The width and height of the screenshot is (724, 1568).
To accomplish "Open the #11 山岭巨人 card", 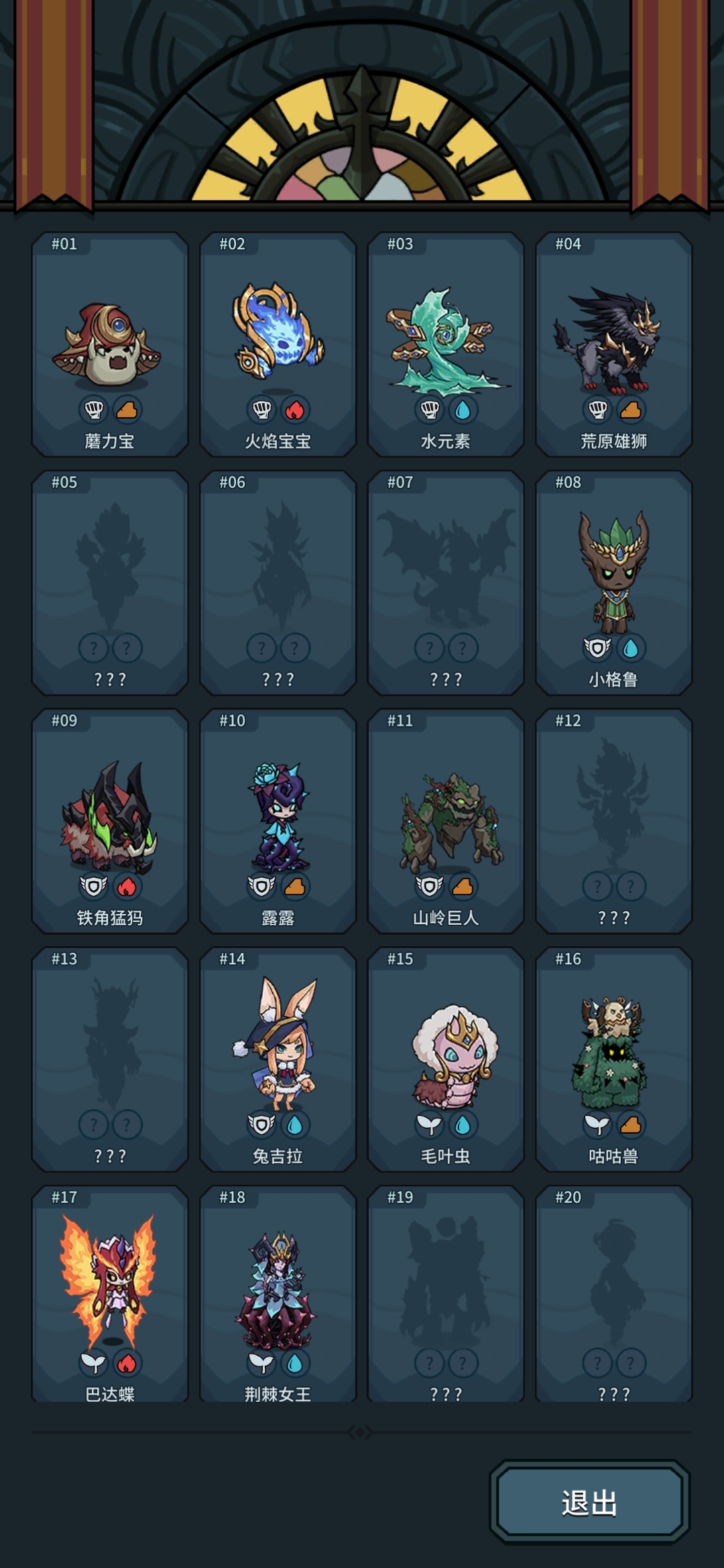I will coord(446,822).
